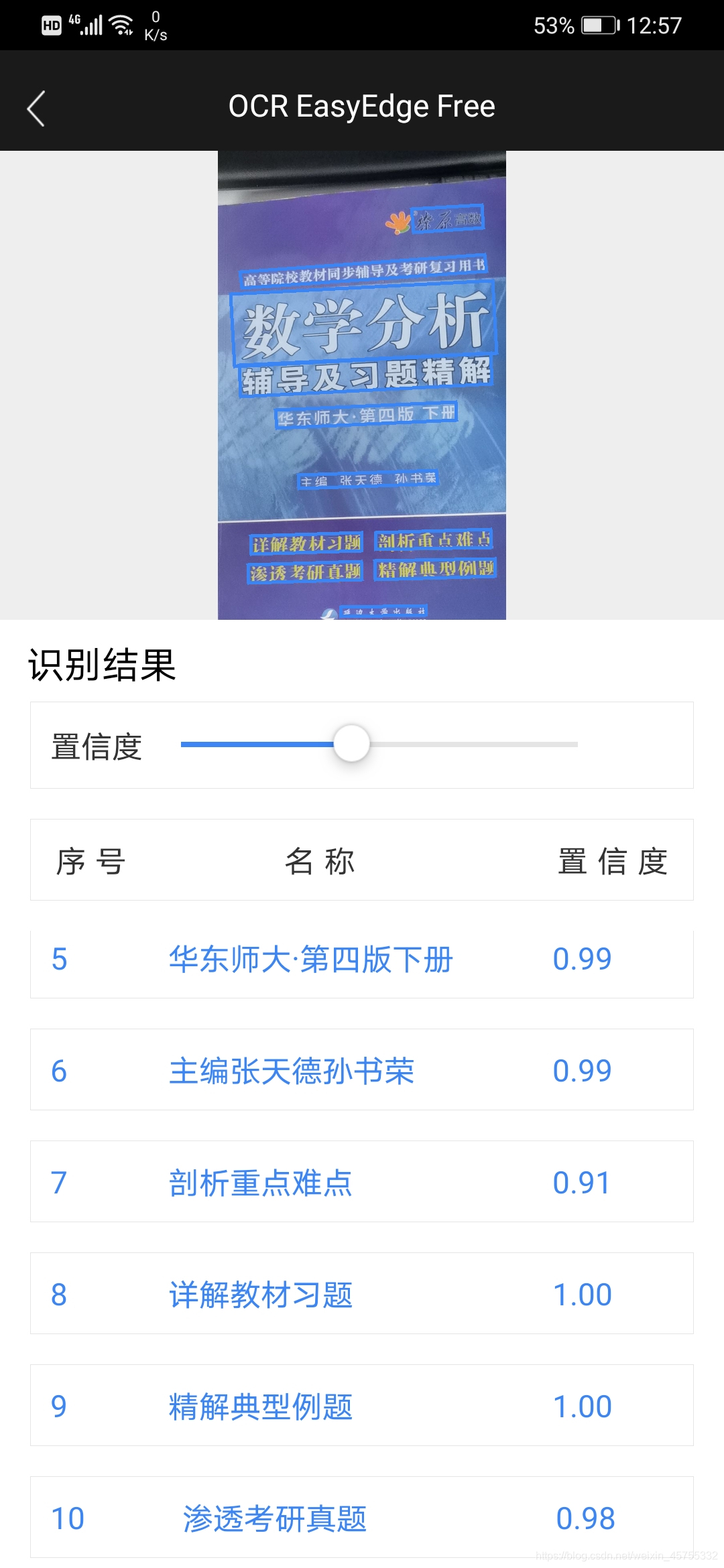Open the Wi-Fi status icon

pyautogui.click(x=121, y=23)
